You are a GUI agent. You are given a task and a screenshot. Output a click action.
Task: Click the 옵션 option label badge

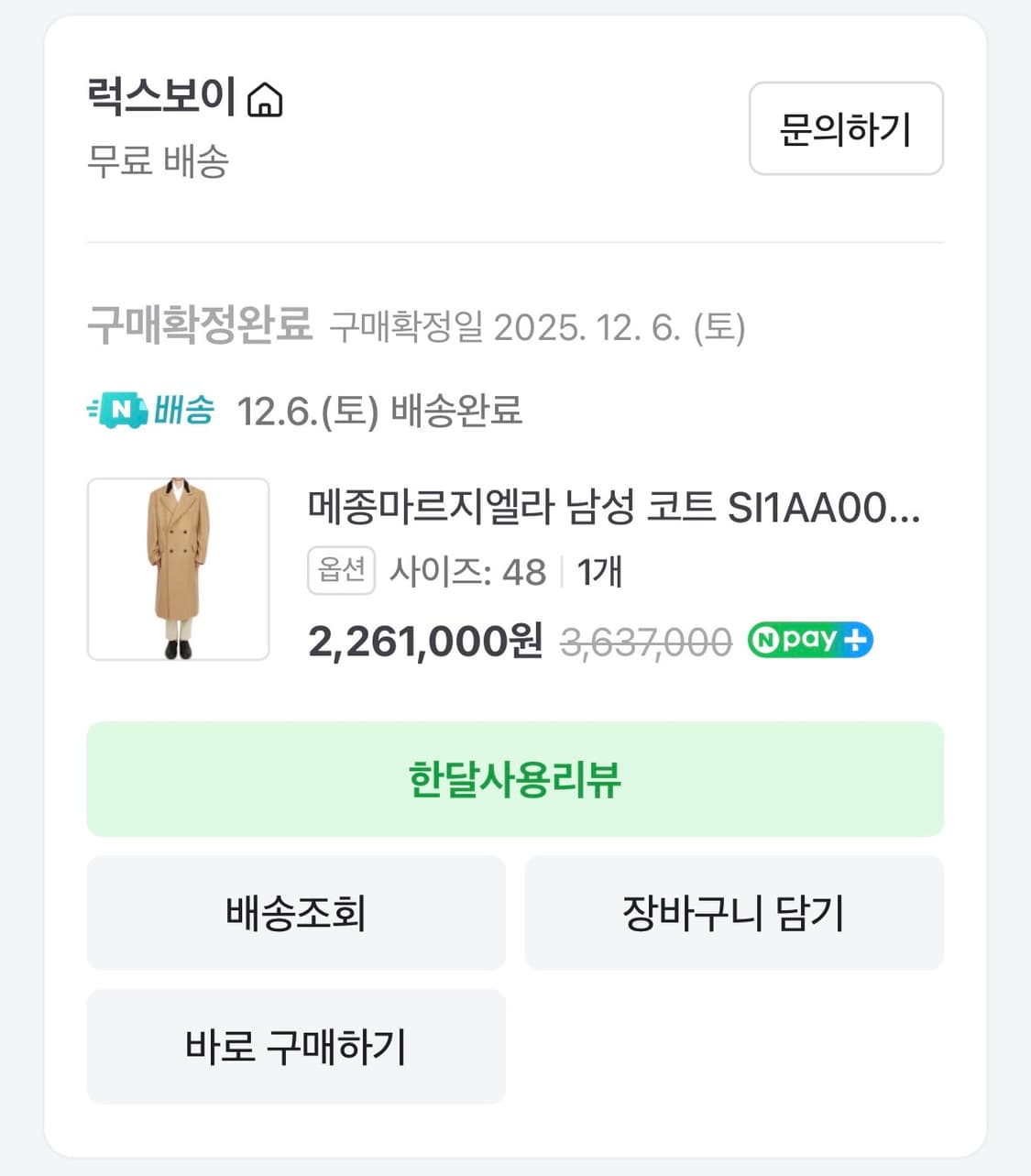tap(340, 569)
